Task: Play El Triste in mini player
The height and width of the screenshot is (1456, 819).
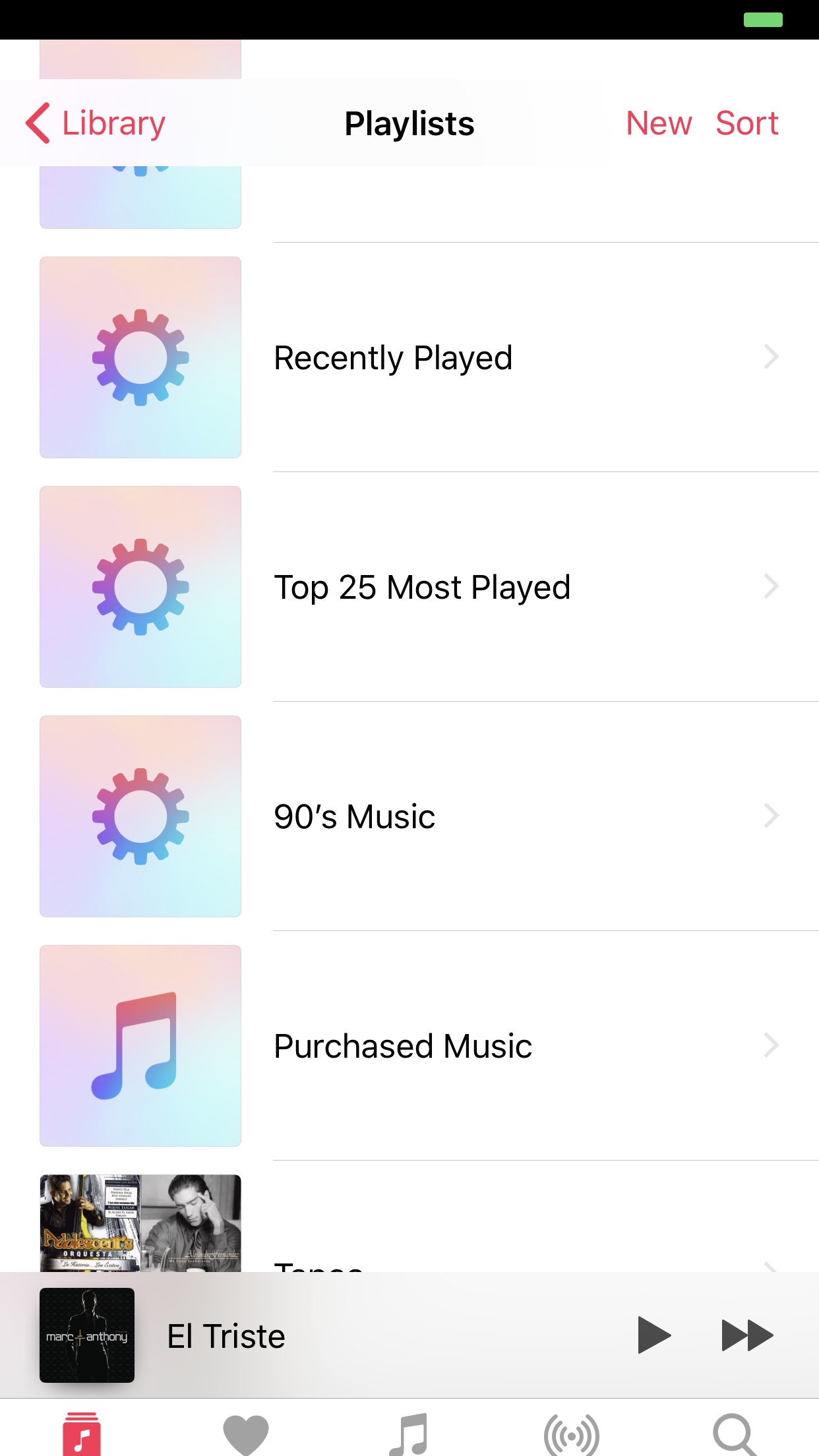Action: tap(653, 1335)
